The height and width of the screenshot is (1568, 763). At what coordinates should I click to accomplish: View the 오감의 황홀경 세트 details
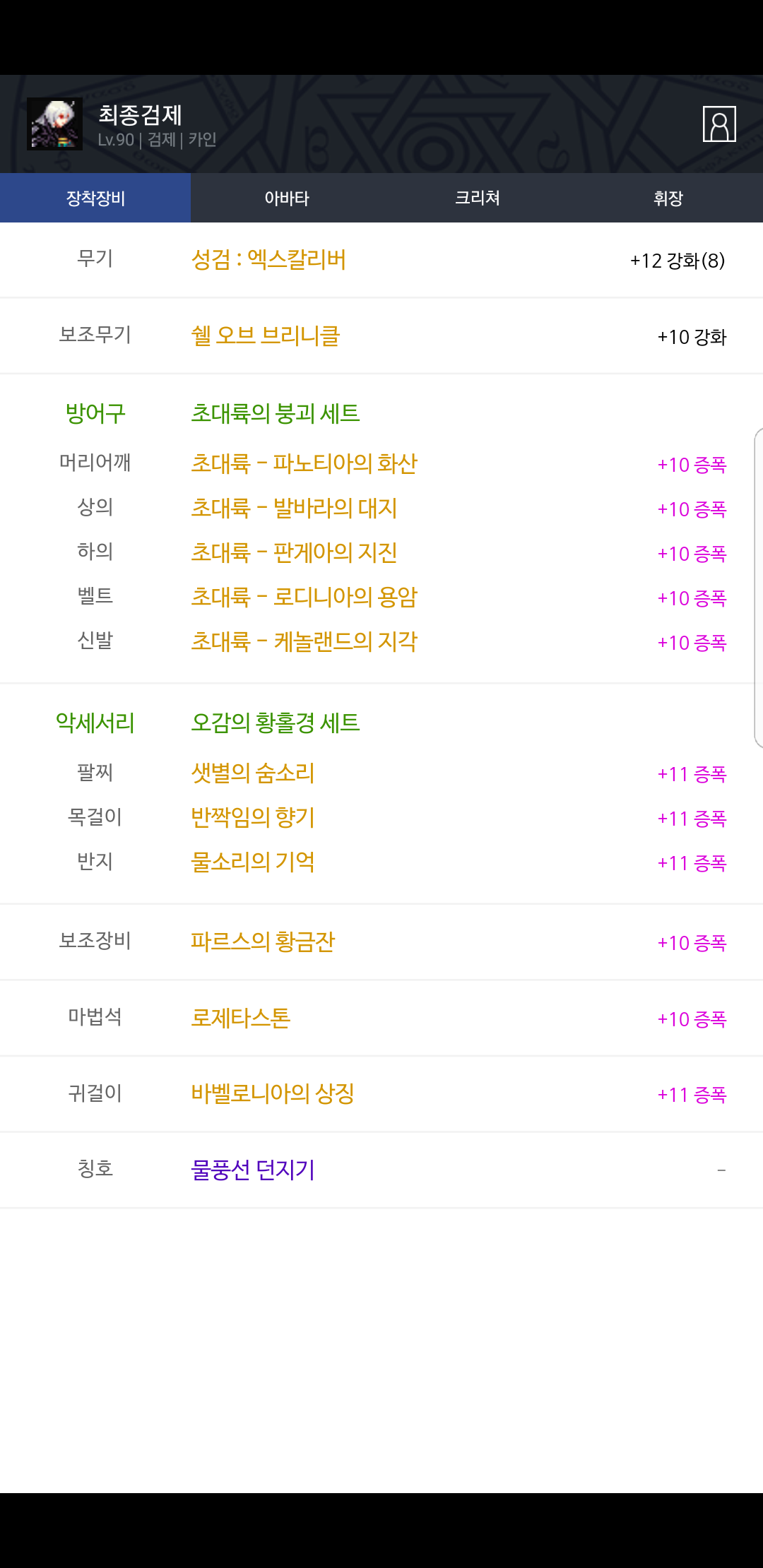tap(276, 723)
